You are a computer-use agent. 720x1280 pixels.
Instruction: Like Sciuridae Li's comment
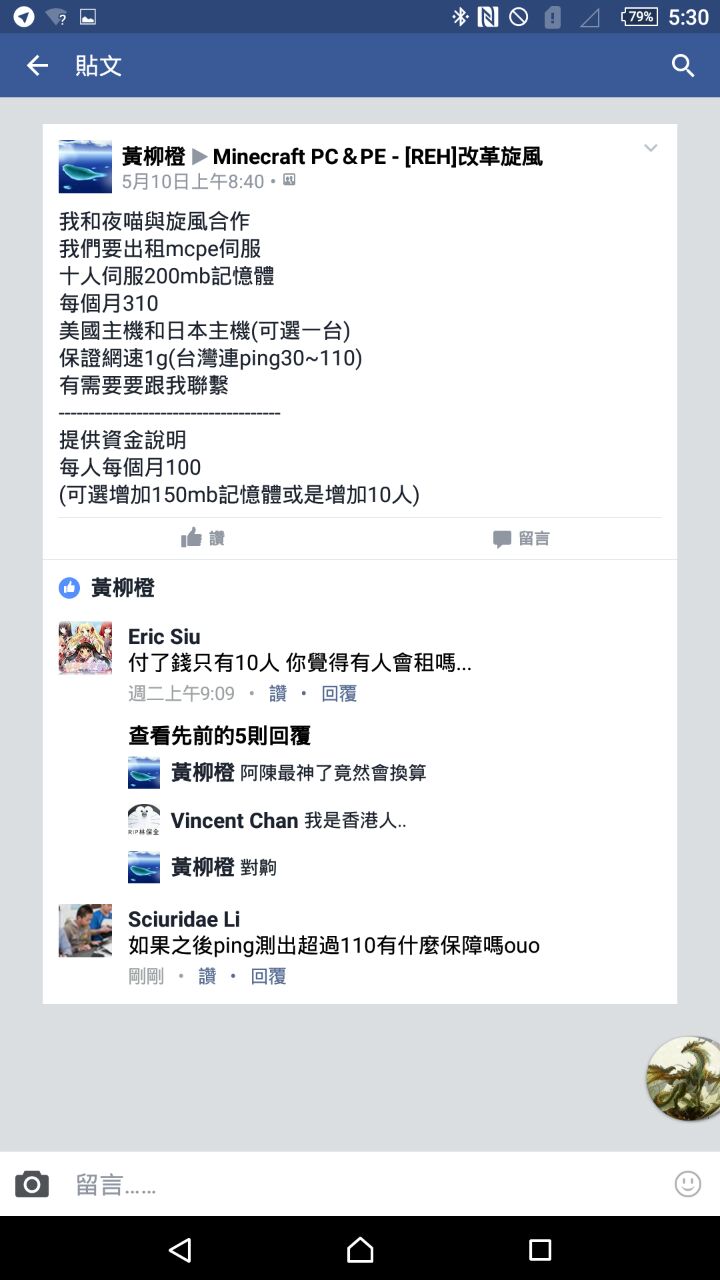pos(207,976)
